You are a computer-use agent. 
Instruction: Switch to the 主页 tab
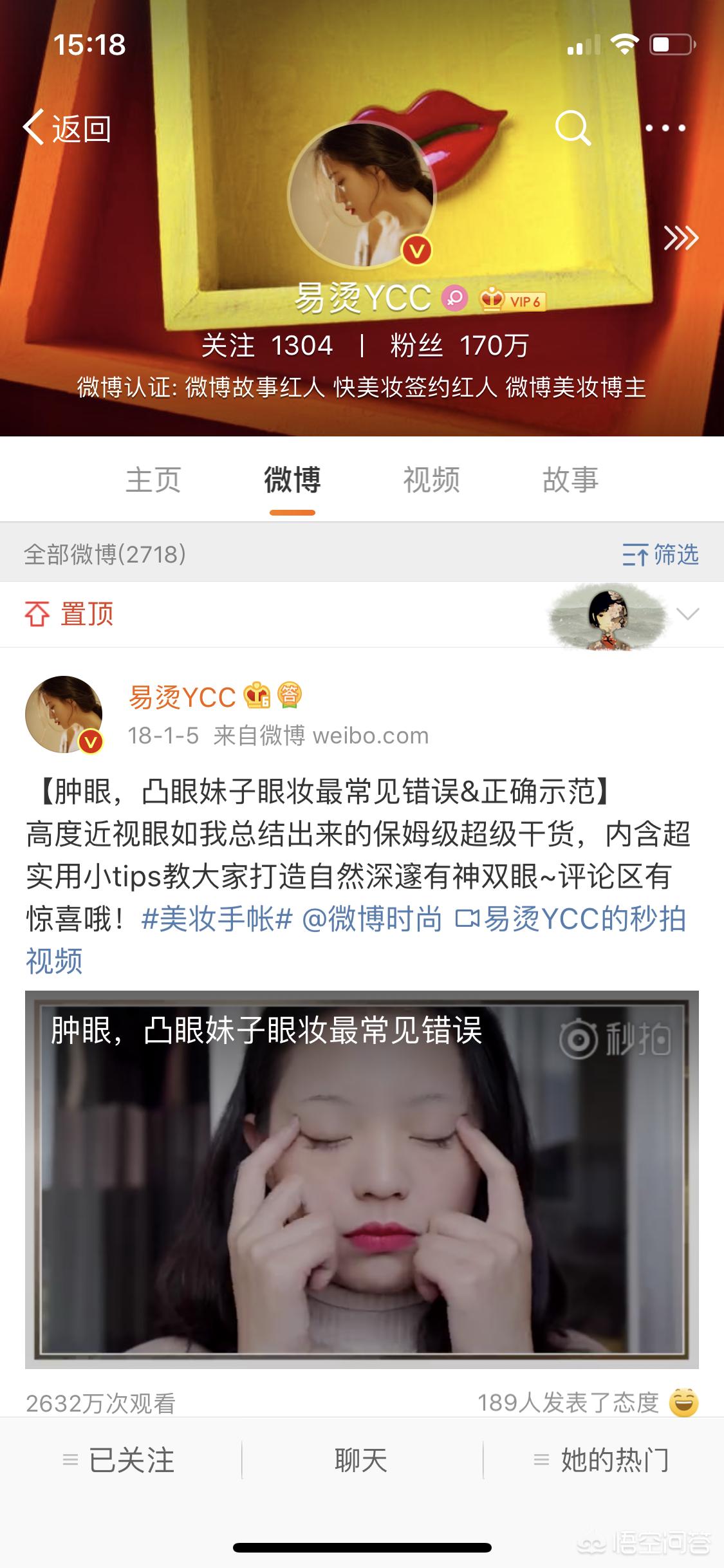click(x=153, y=480)
